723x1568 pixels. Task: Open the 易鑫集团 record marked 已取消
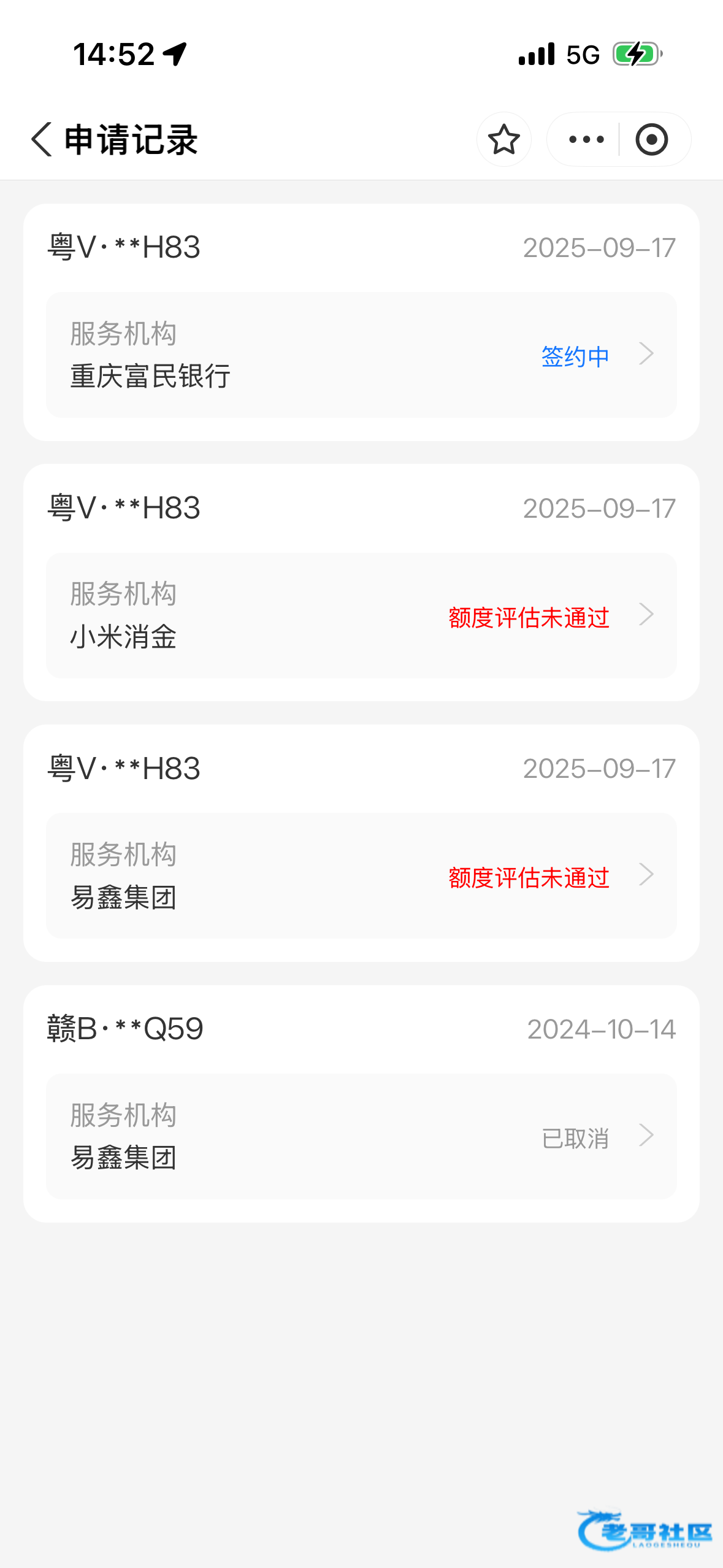point(361,1136)
